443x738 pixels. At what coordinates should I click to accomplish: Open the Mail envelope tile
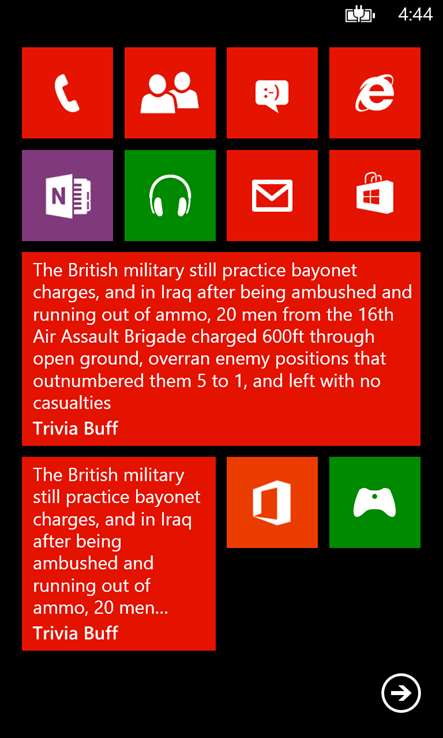click(x=272, y=195)
